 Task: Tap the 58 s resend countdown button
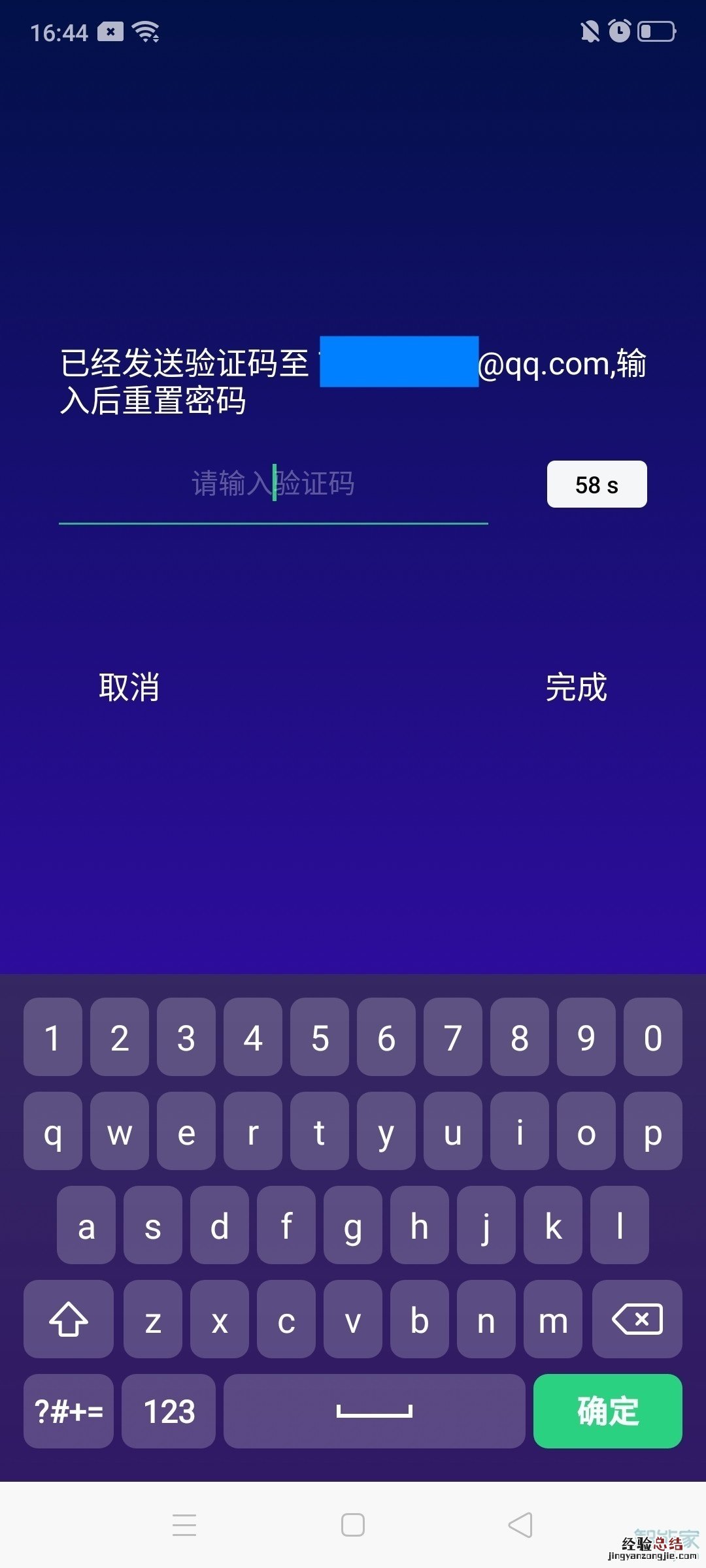point(596,485)
